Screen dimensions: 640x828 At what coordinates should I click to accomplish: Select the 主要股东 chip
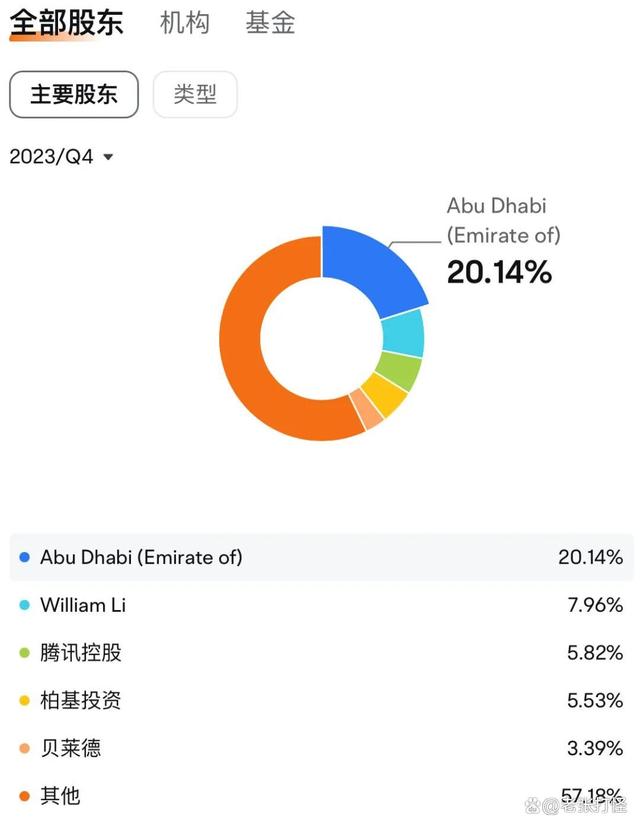point(74,95)
